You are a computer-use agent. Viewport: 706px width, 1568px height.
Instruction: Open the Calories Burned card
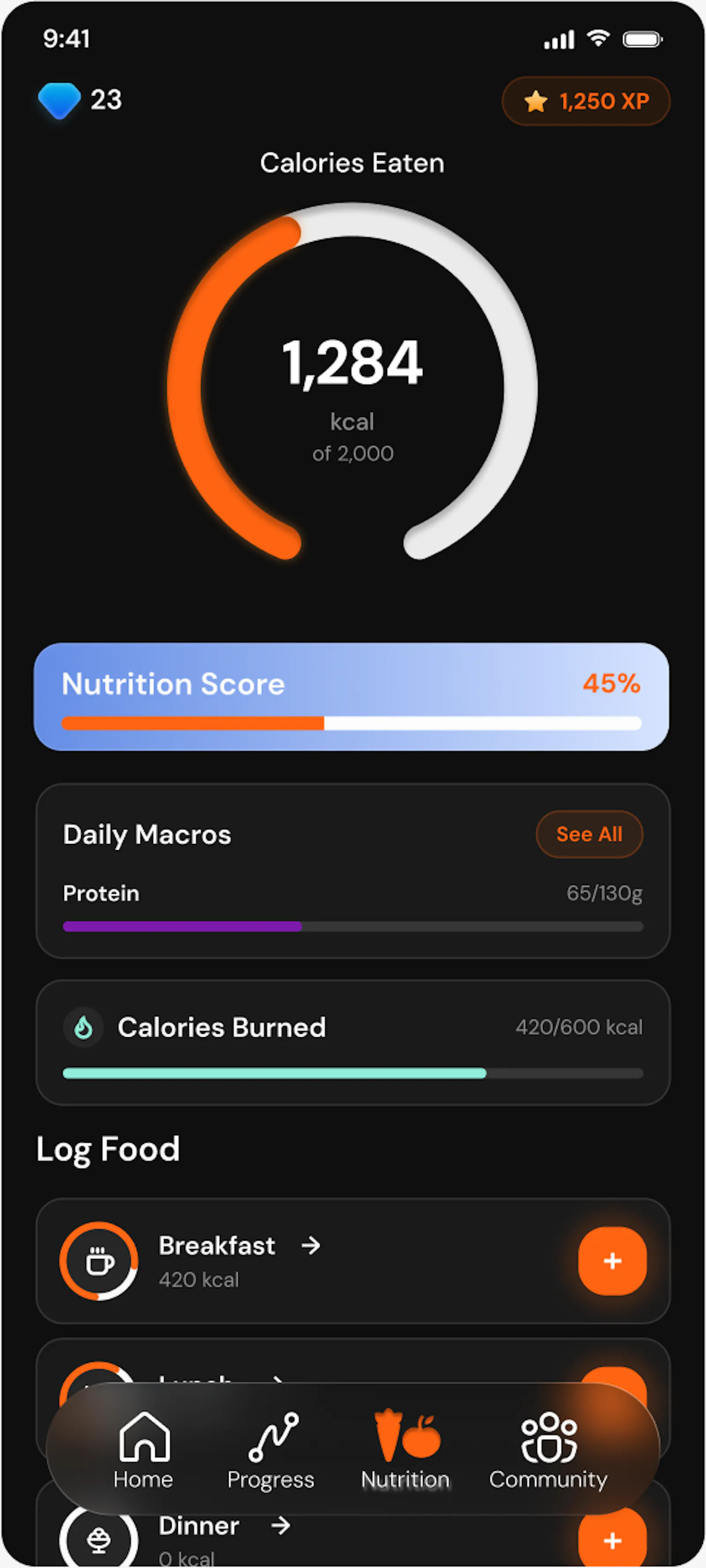click(353, 1043)
